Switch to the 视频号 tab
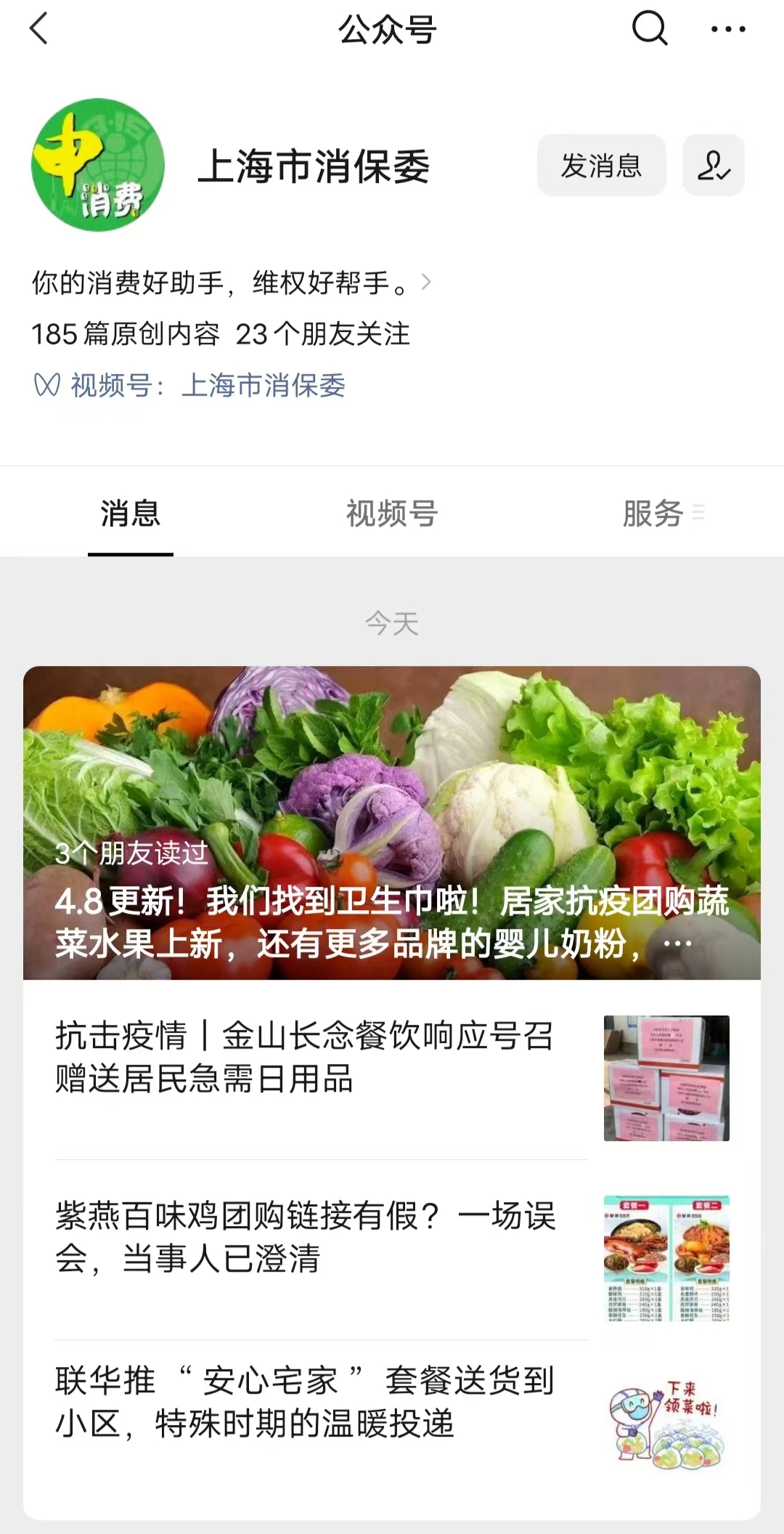This screenshot has width=784, height=1534. pyautogui.click(x=392, y=514)
